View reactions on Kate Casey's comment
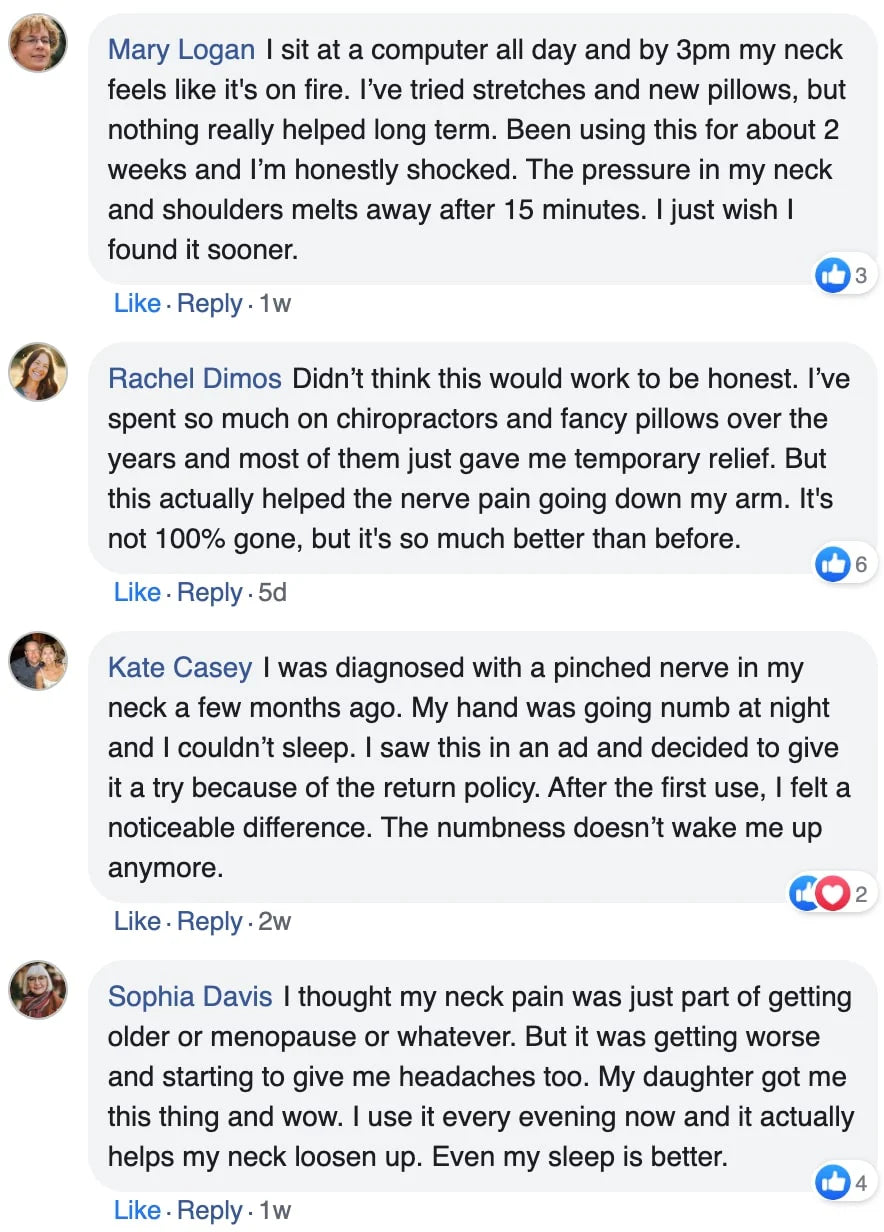The image size is (884, 1232). coord(831,893)
